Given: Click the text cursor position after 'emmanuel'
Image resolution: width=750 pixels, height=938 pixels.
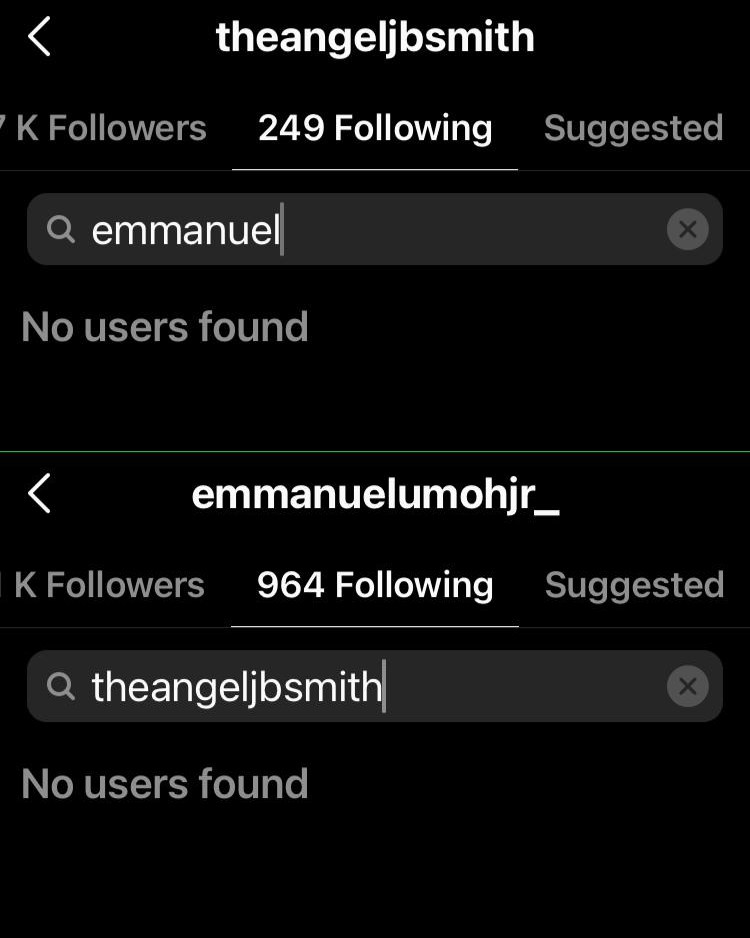Looking at the screenshot, I should pyautogui.click(x=280, y=229).
